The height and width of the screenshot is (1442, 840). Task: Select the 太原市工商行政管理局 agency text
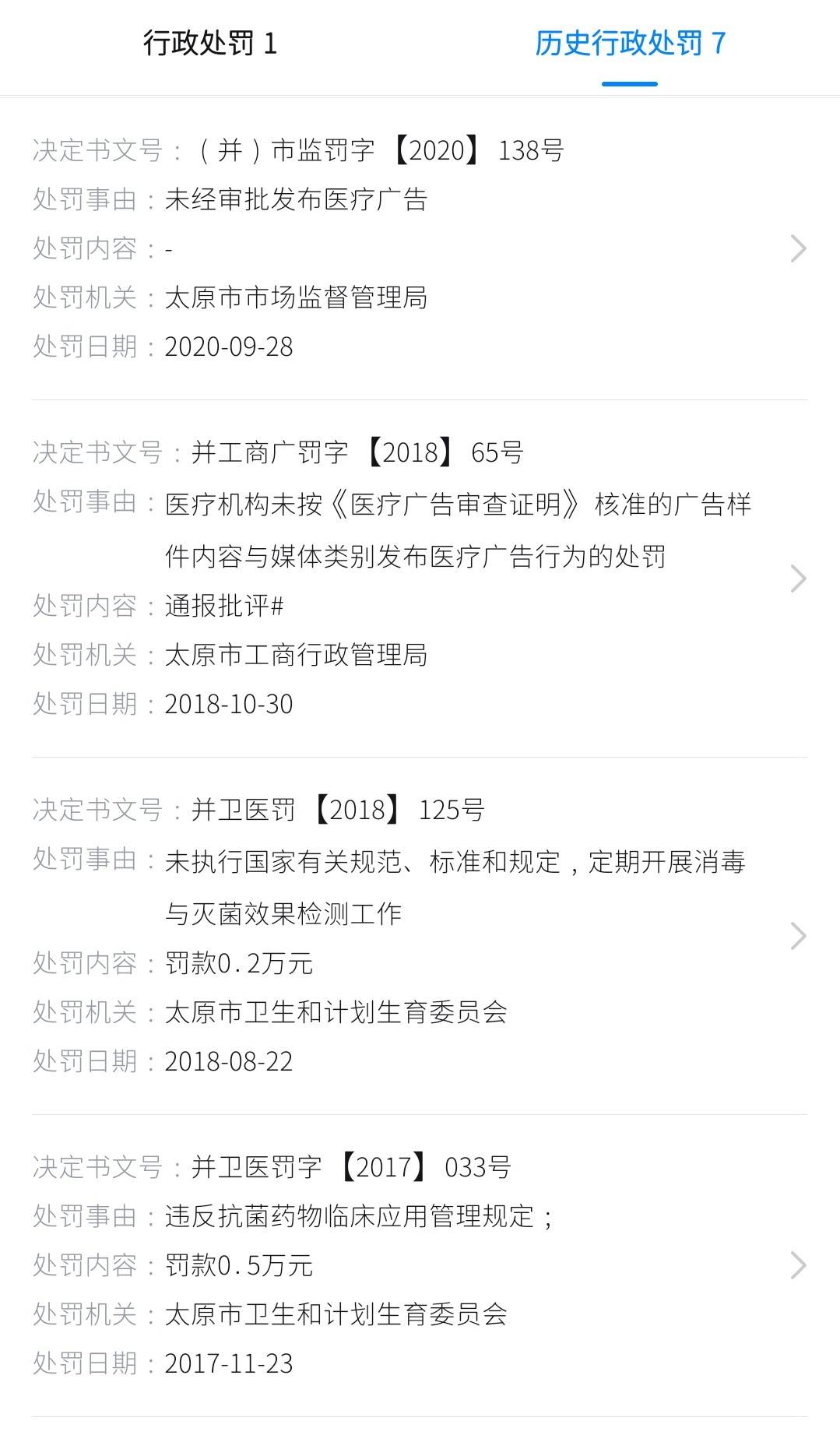pyautogui.click(x=296, y=654)
